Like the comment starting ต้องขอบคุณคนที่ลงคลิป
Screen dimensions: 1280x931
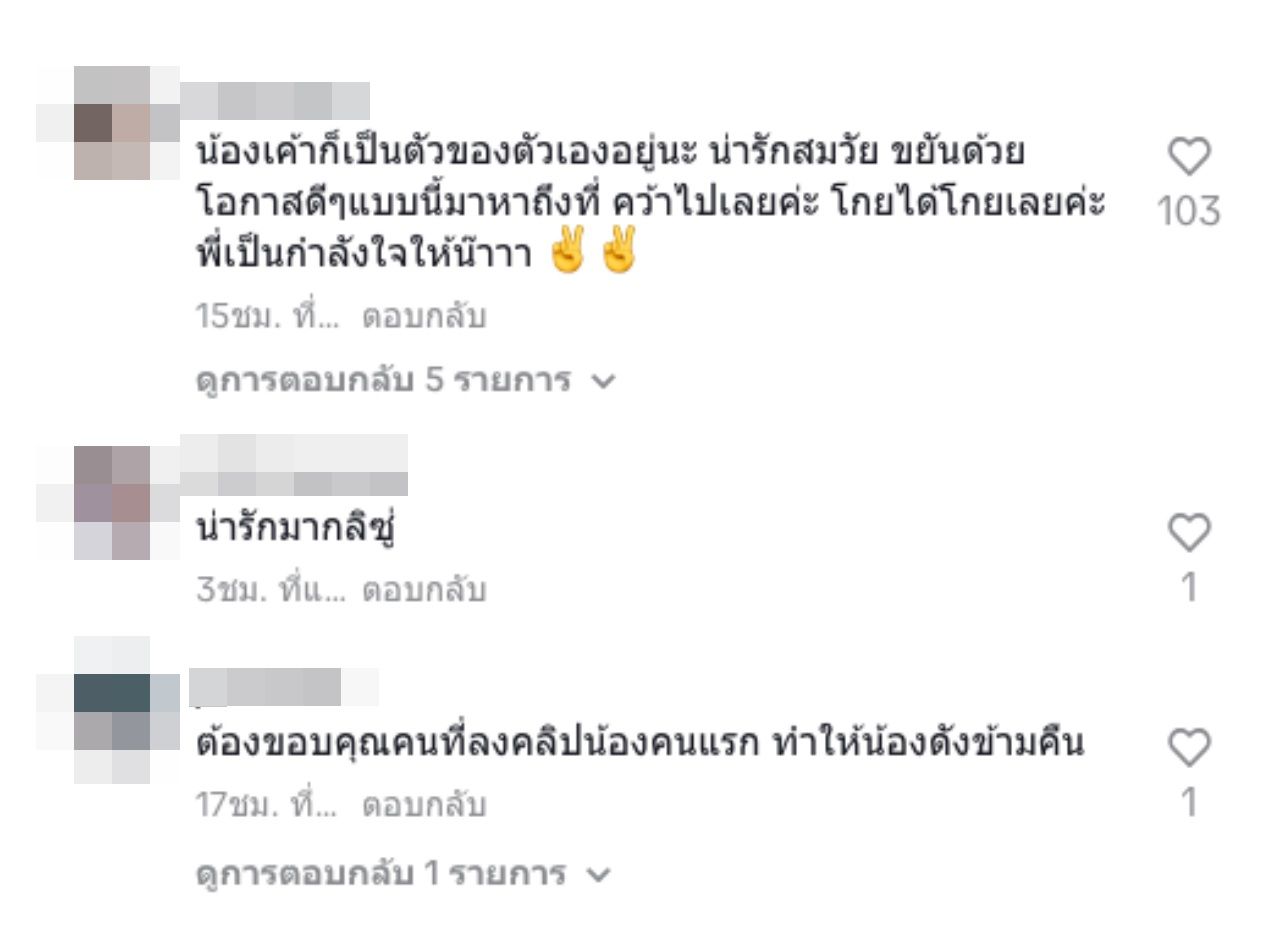(x=1189, y=748)
